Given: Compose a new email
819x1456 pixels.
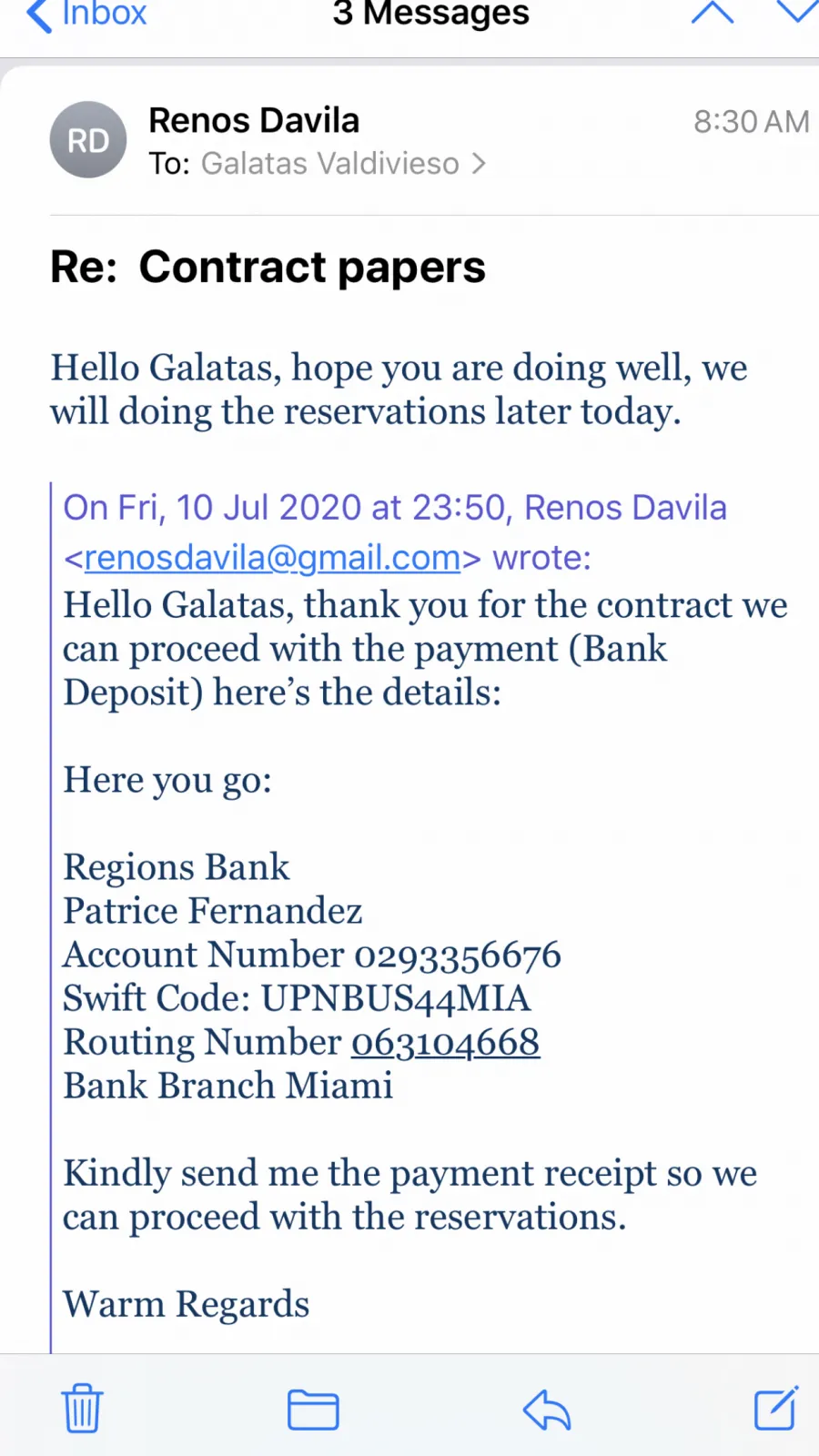Looking at the screenshot, I should click(776, 1408).
